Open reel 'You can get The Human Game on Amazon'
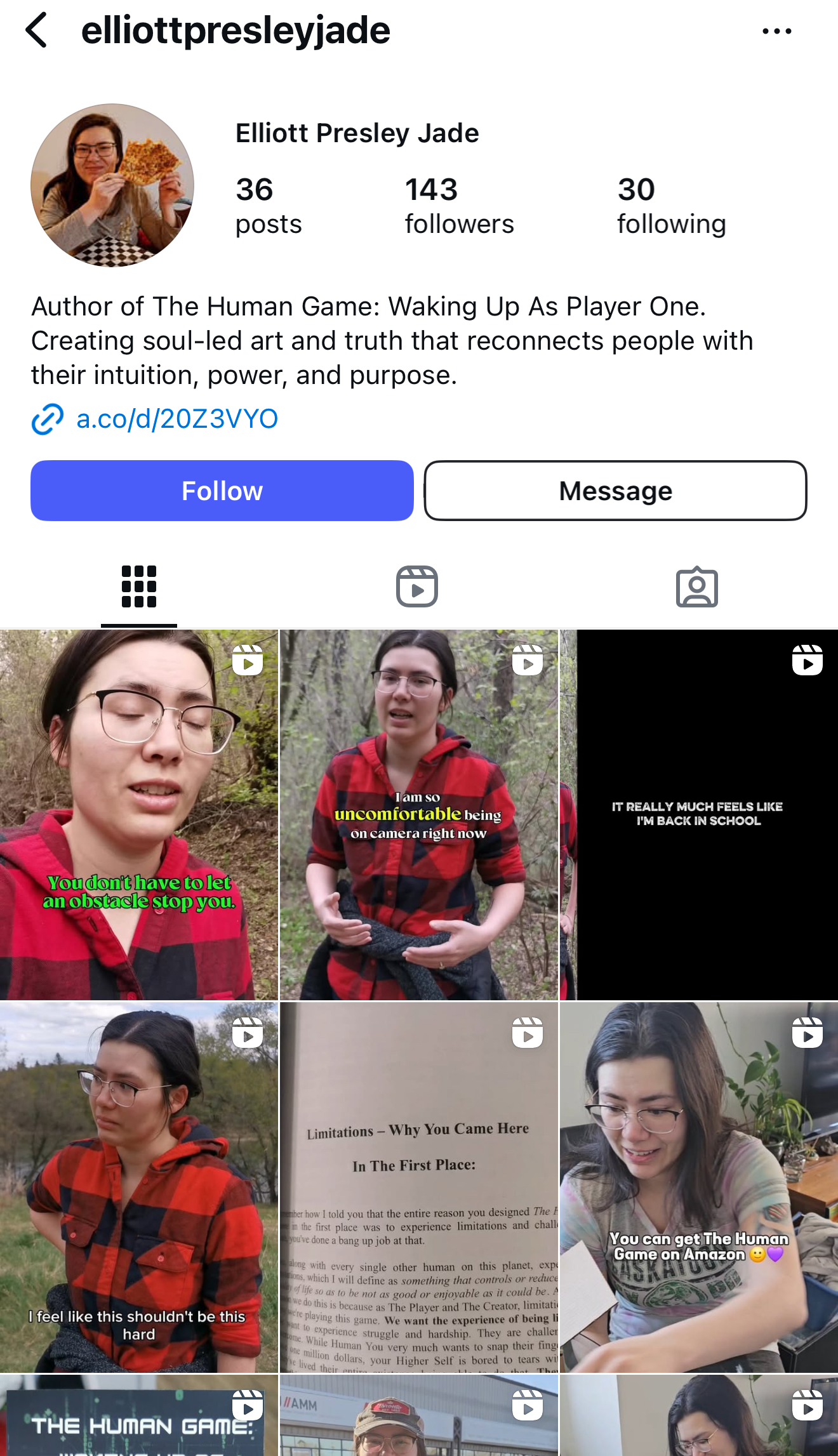Image resolution: width=838 pixels, height=1456 pixels. 699,1188
